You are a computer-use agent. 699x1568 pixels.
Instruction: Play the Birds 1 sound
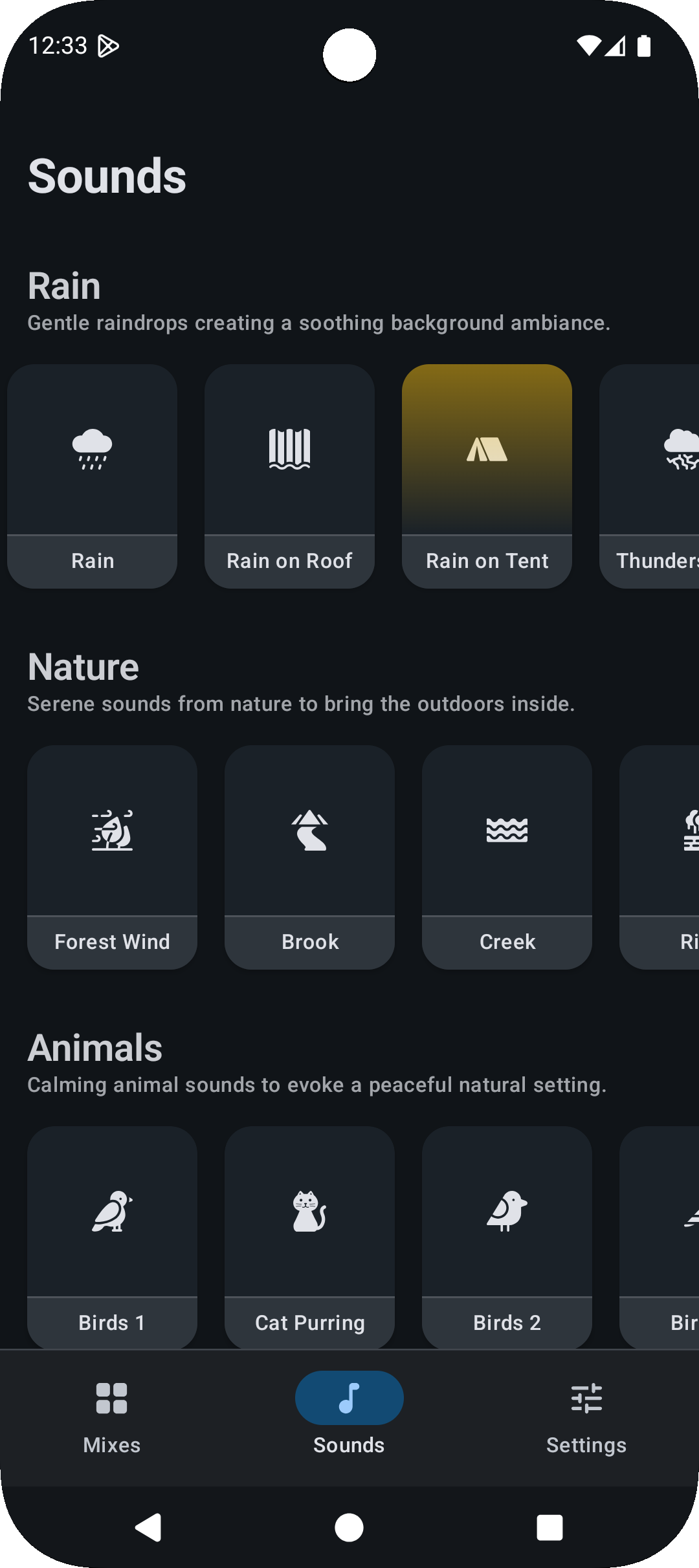[111, 1237]
